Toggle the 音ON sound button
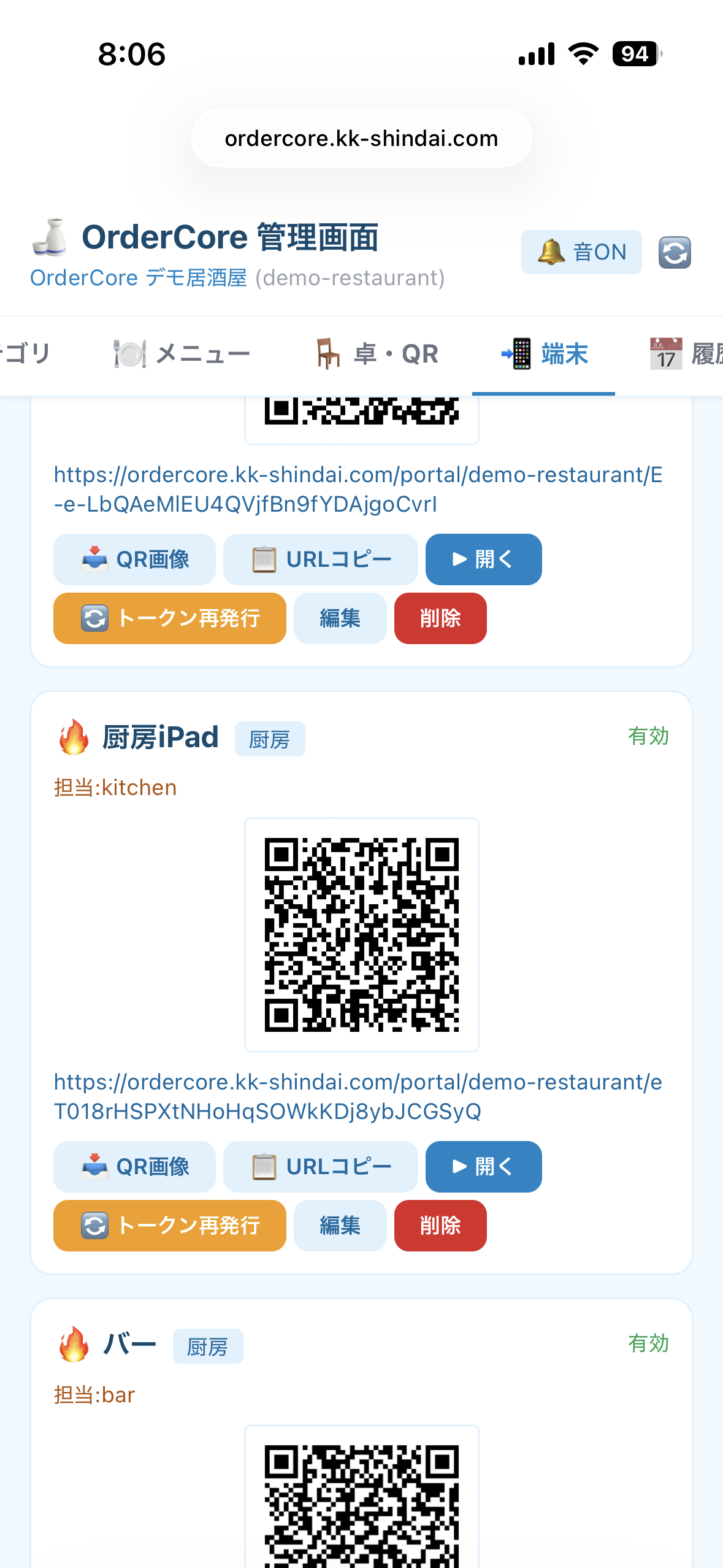 581,252
